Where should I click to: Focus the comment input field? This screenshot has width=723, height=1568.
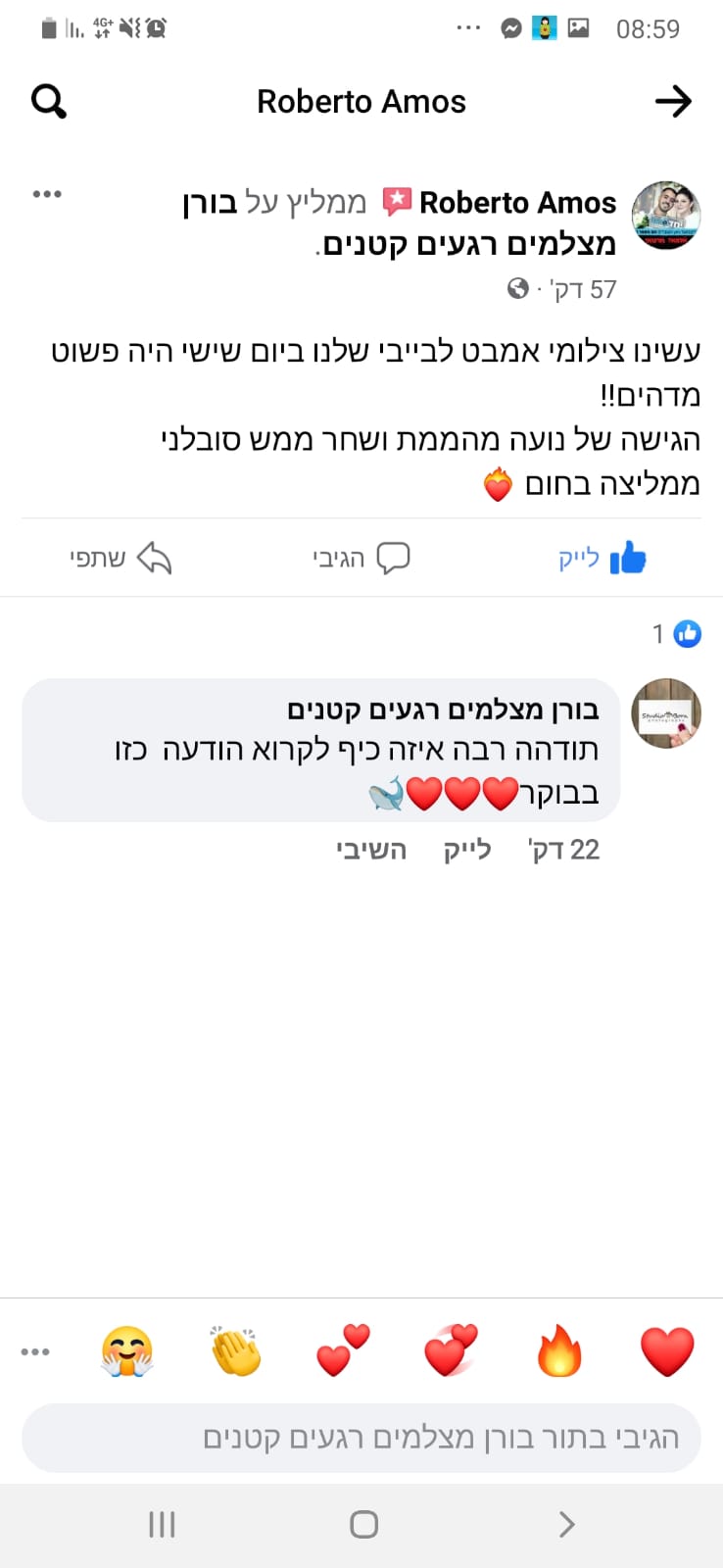pyautogui.click(x=361, y=1438)
